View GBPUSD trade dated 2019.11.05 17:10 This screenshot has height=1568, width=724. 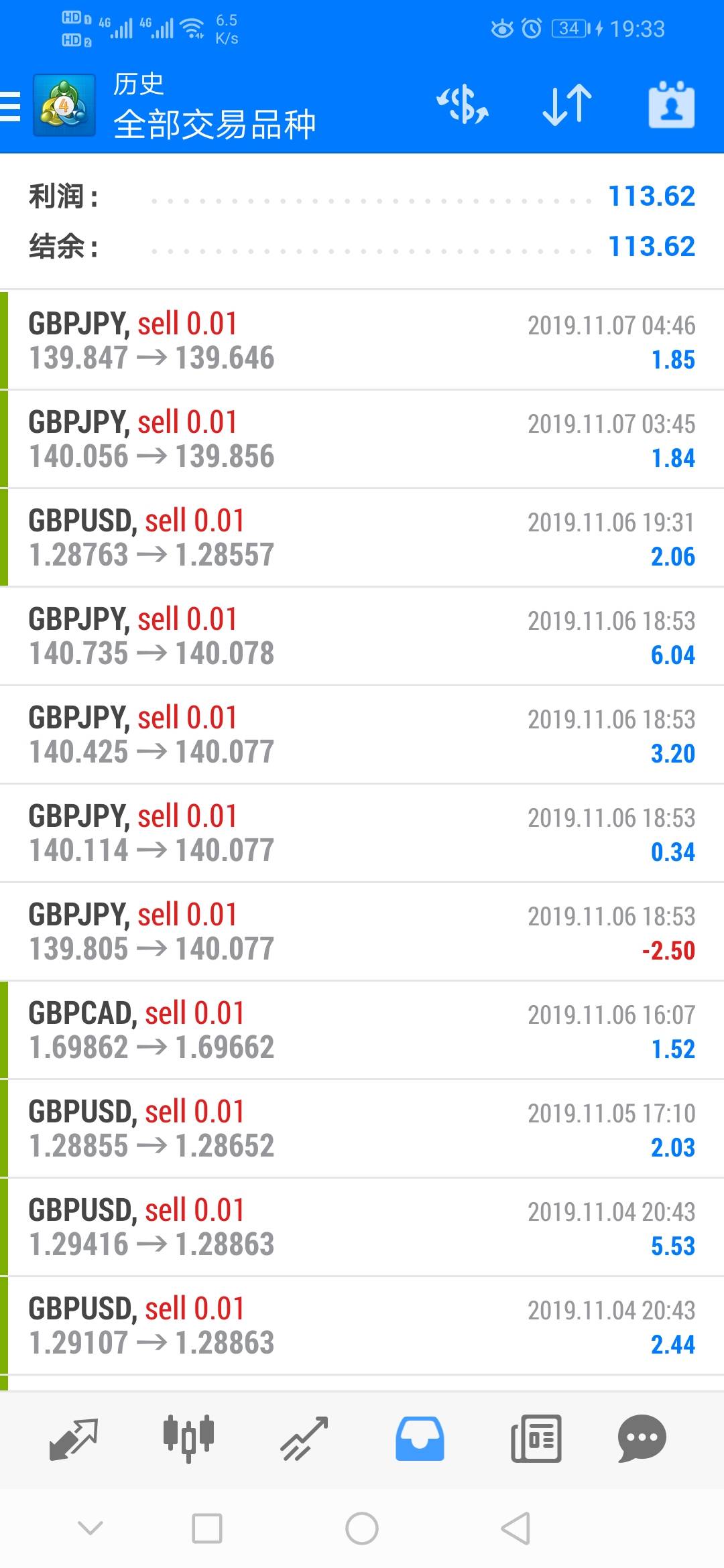click(x=362, y=1128)
